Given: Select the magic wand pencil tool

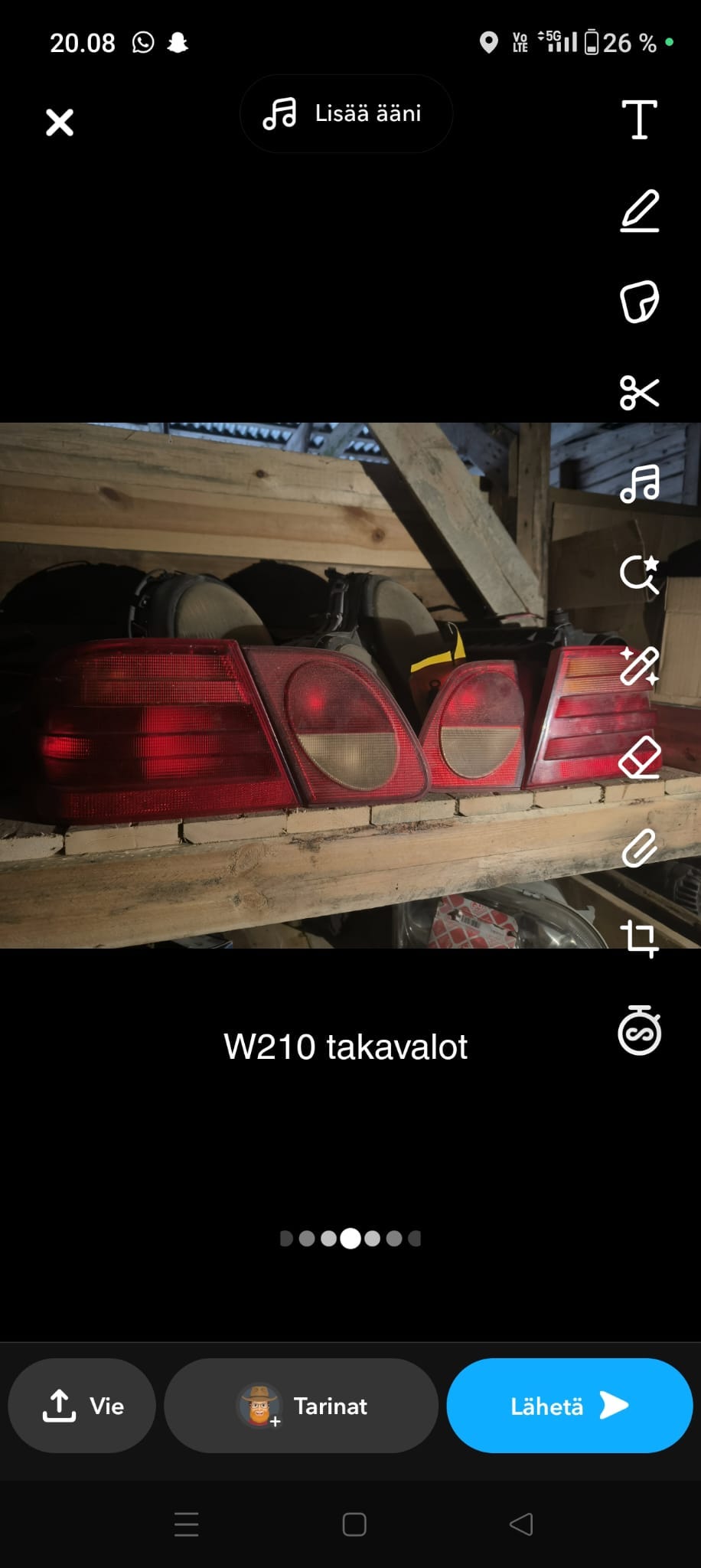Looking at the screenshot, I should pyautogui.click(x=639, y=665).
